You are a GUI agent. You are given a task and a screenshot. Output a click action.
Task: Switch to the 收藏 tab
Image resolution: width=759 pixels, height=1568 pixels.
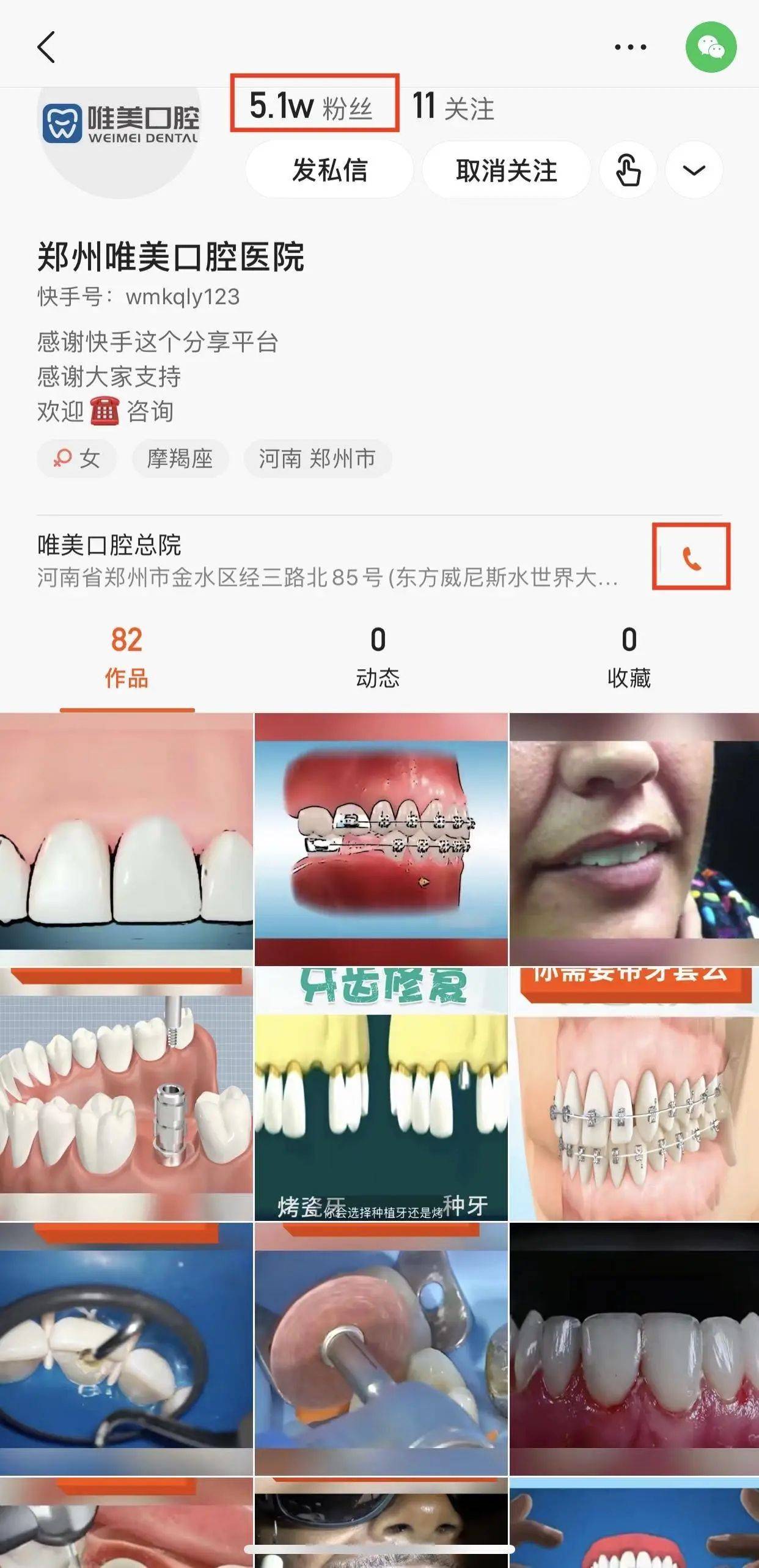629,658
